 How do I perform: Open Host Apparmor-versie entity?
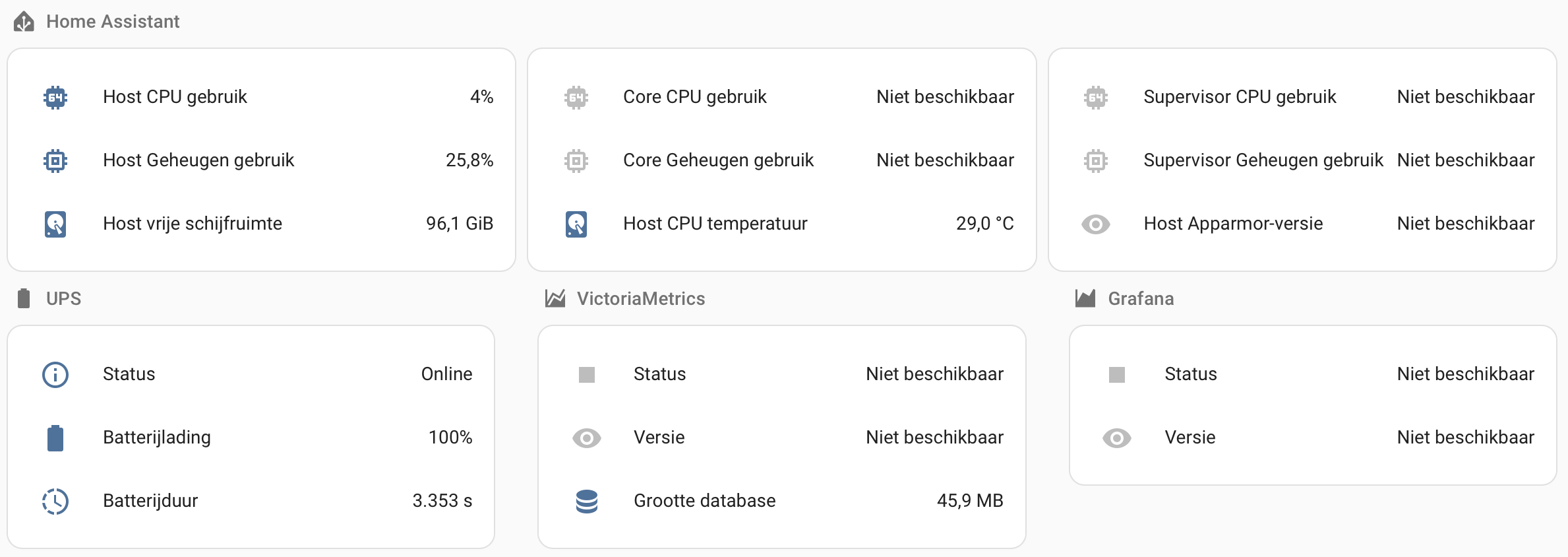click(1232, 224)
